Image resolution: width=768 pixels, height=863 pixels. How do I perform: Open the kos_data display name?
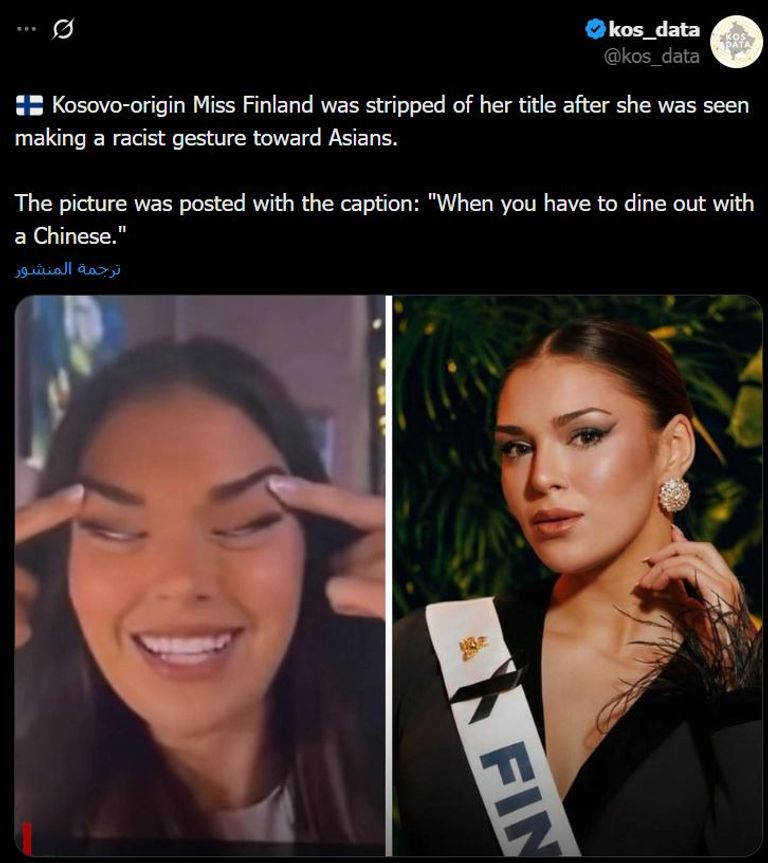coord(654,30)
